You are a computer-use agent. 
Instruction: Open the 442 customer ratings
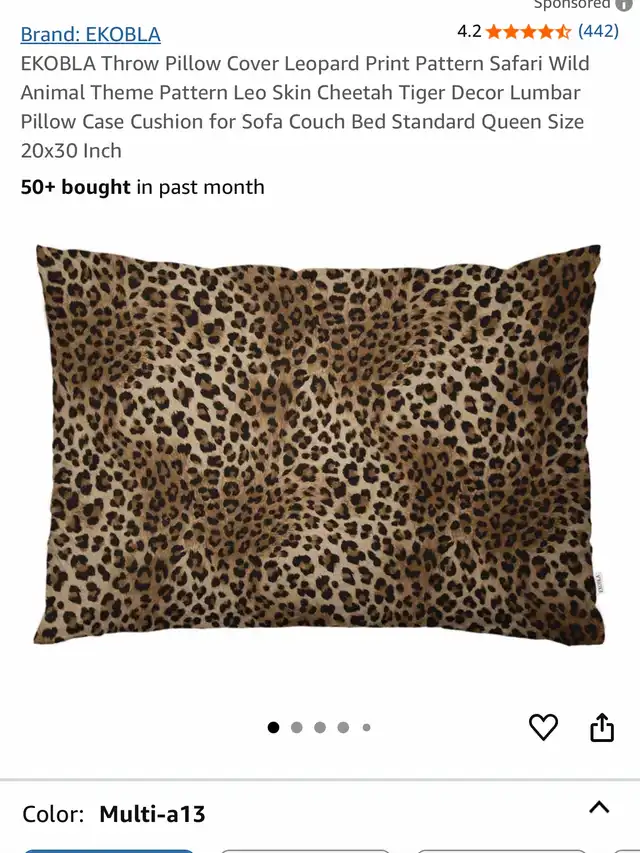click(x=598, y=31)
